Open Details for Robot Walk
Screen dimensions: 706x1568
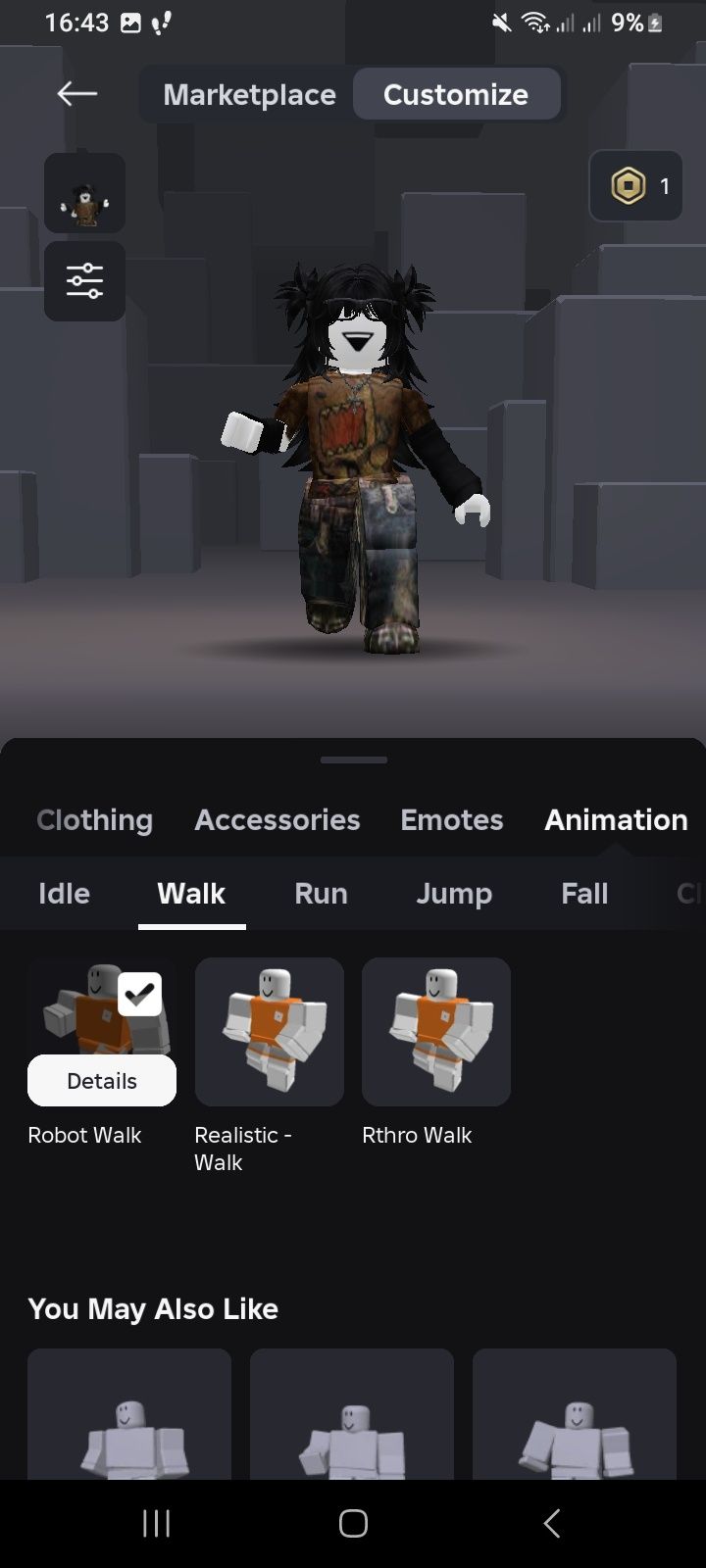point(102,1081)
